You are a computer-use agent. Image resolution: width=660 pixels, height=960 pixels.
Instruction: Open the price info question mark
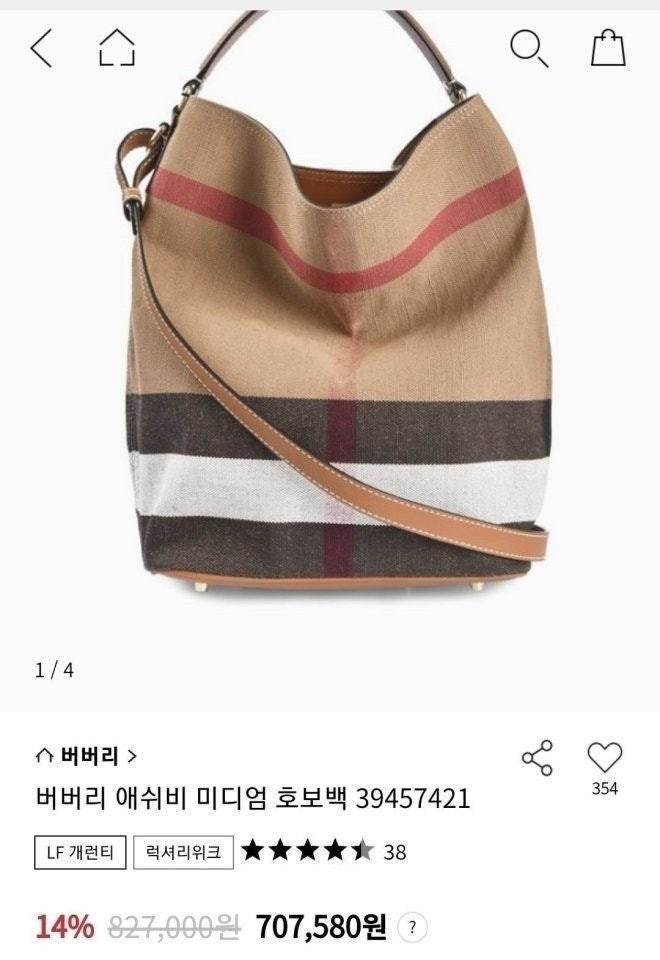click(x=411, y=927)
